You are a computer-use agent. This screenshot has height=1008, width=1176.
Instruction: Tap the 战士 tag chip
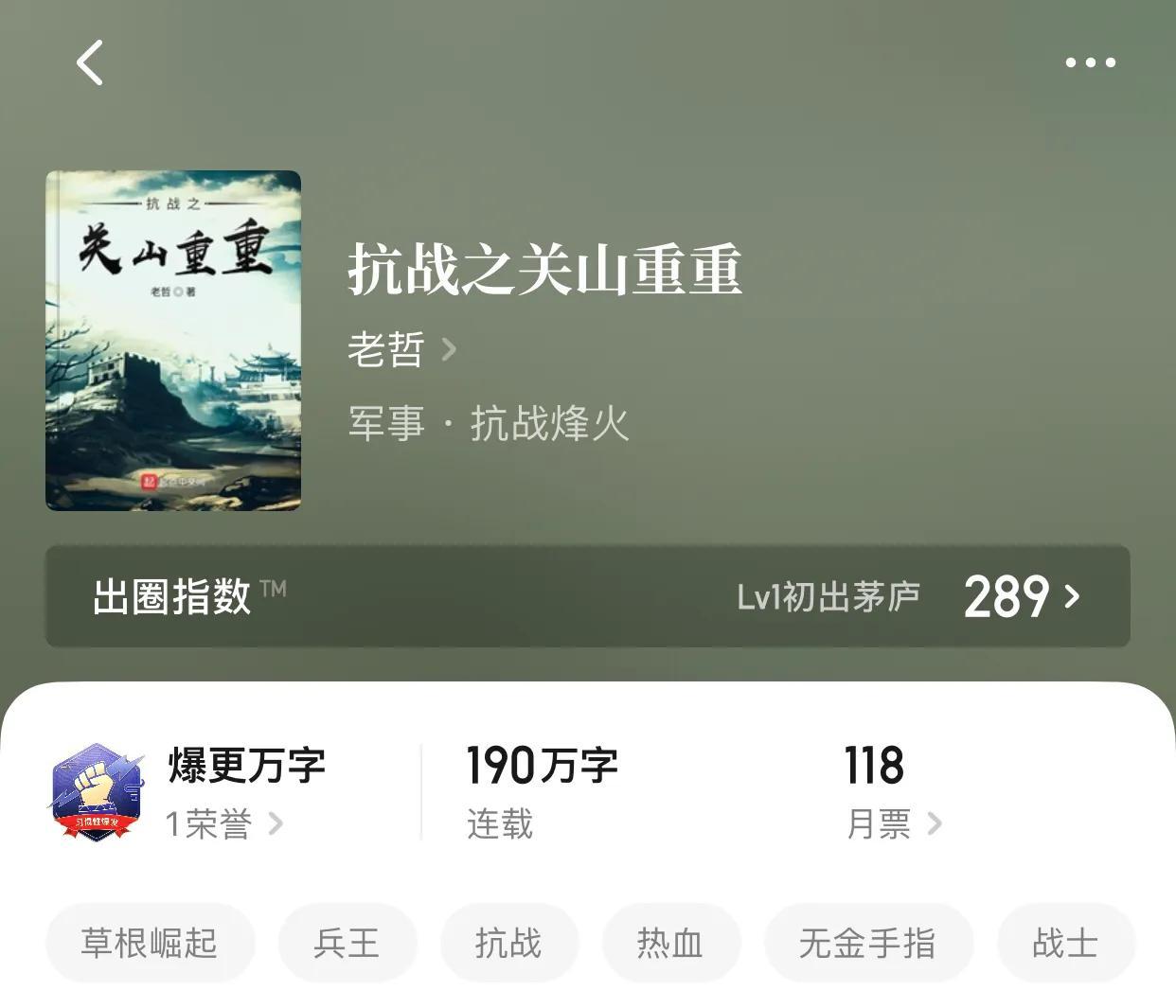point(1065,943)
